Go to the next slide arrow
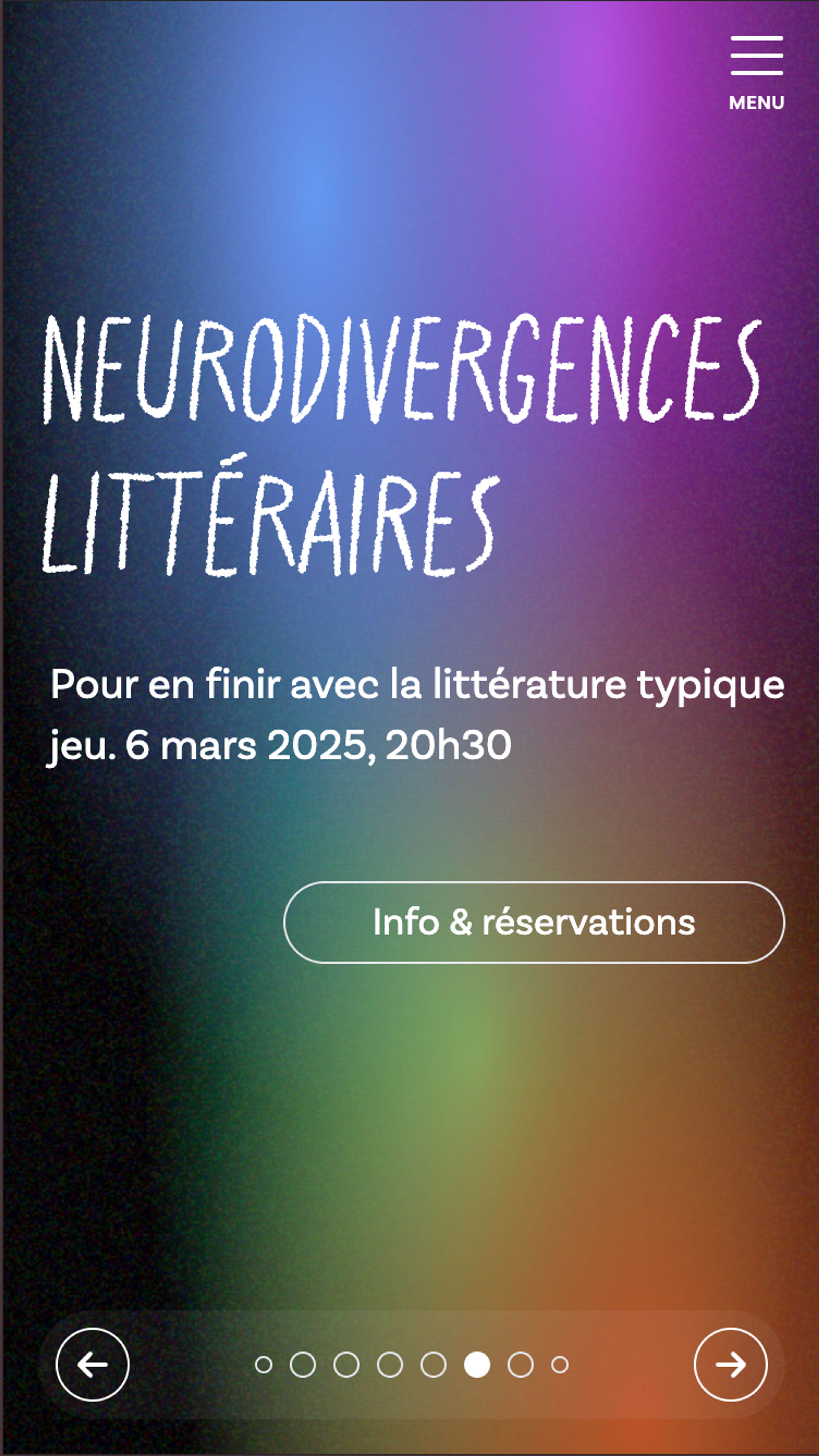819x1456 pixels. (730, 1365)
